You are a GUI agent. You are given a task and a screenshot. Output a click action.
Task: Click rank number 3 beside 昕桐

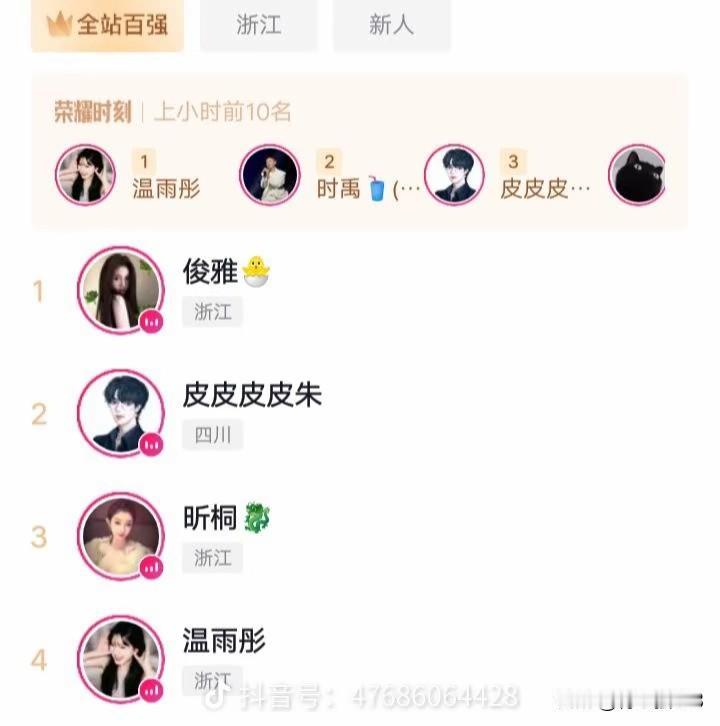pyautogui.click(x=38, y=537)
